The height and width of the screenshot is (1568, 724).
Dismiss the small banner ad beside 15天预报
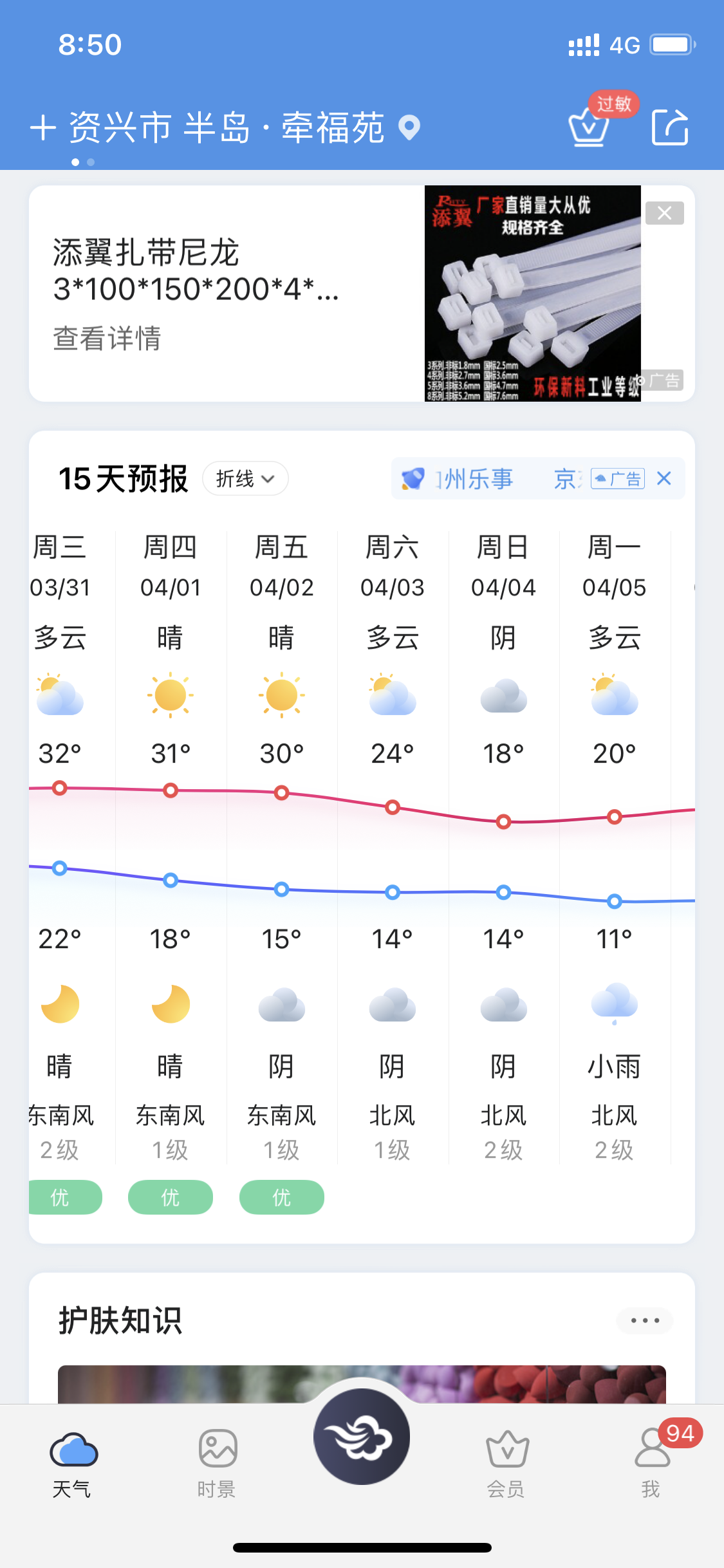(x=664, y=478)
